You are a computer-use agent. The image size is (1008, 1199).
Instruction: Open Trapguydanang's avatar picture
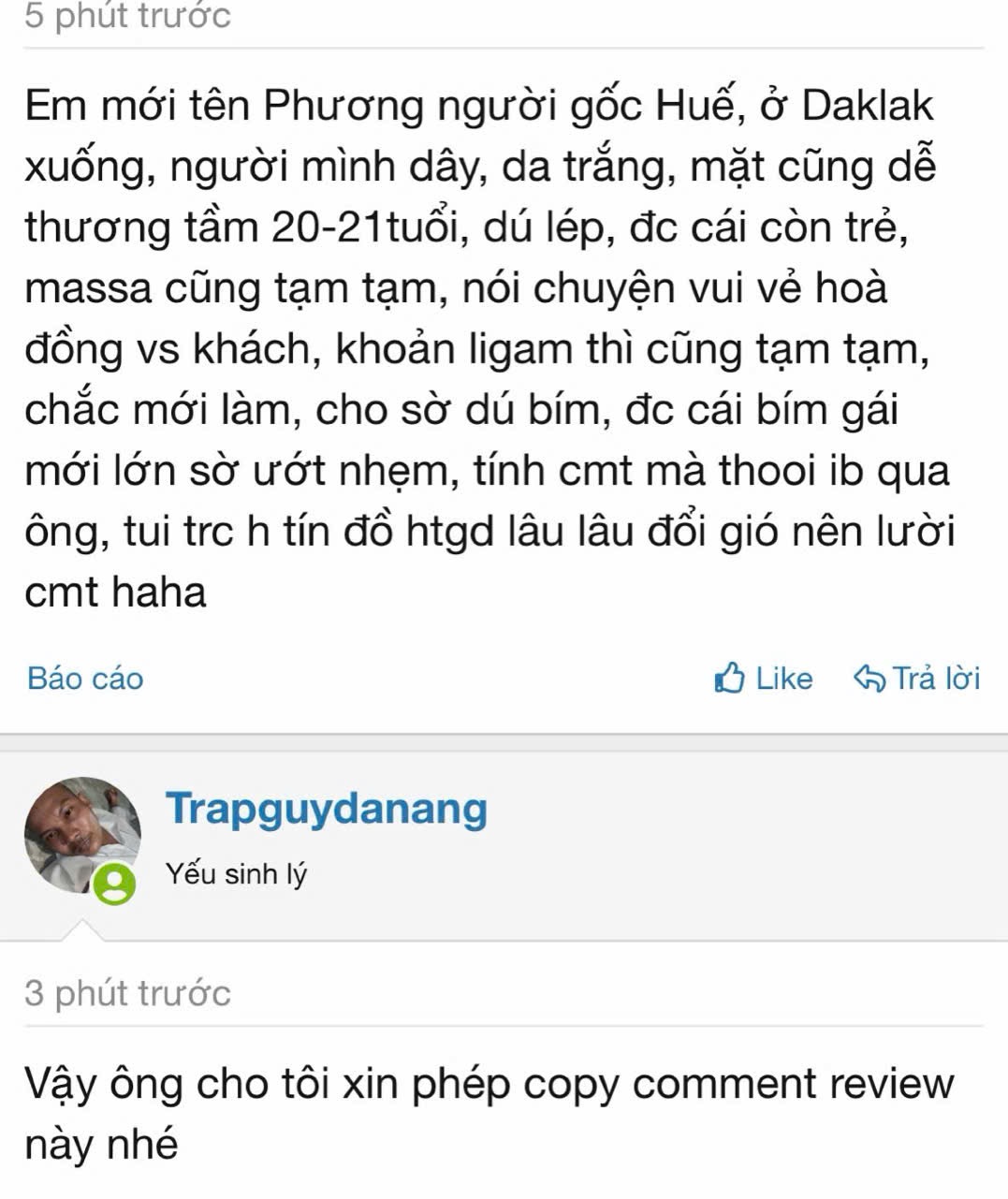(81, 834)
